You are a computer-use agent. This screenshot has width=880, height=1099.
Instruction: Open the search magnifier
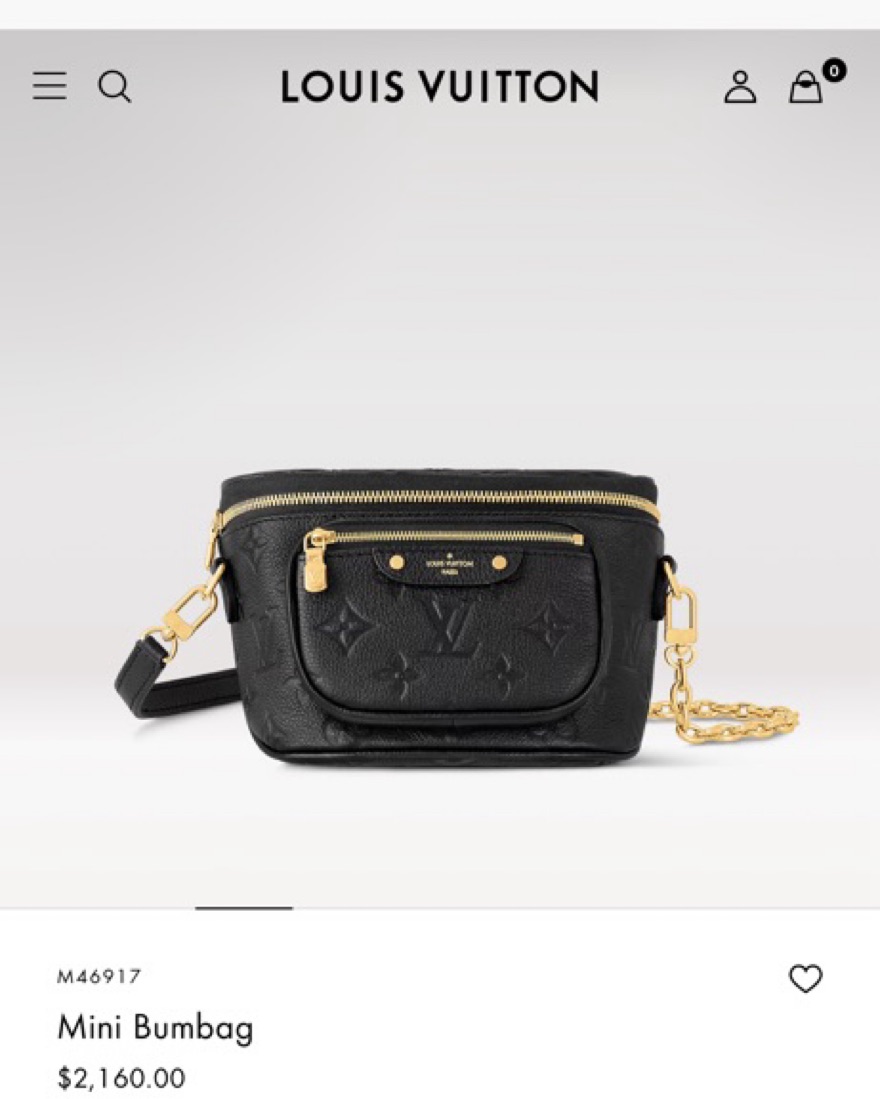pyautogui.click(x=114, y=87)
